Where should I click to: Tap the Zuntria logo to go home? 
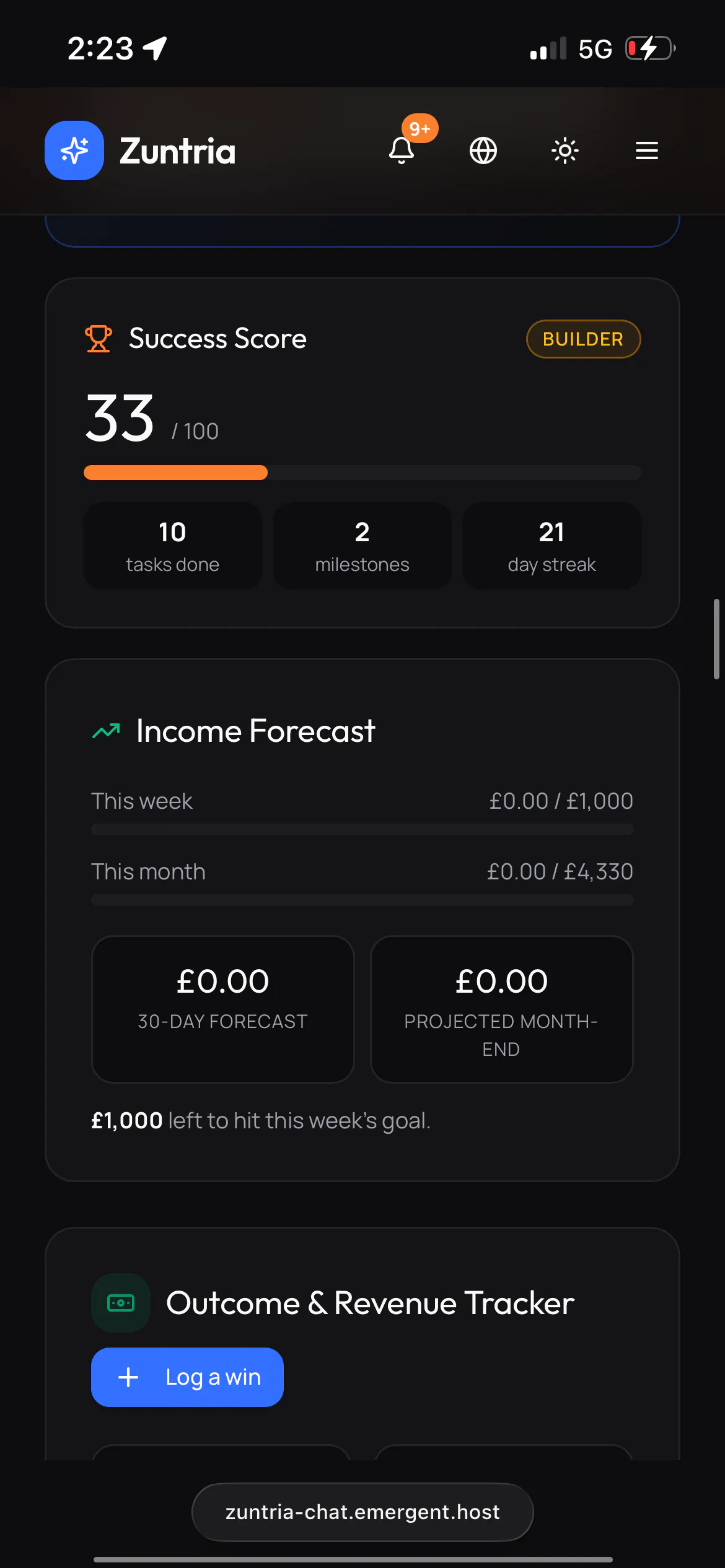(x=141, y=150)
